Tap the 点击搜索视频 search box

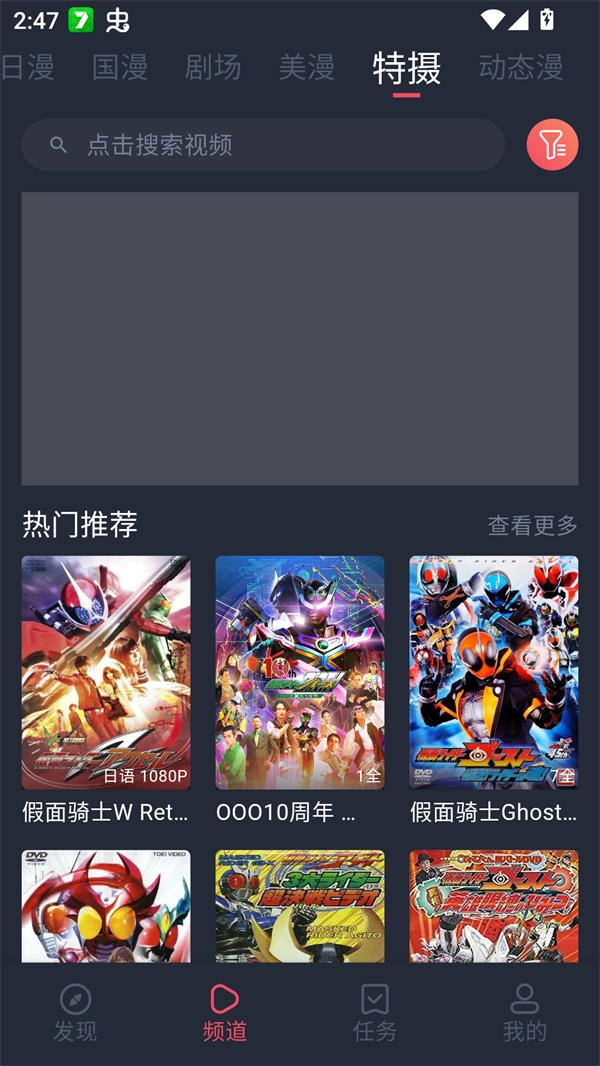(x=263, y=145)
